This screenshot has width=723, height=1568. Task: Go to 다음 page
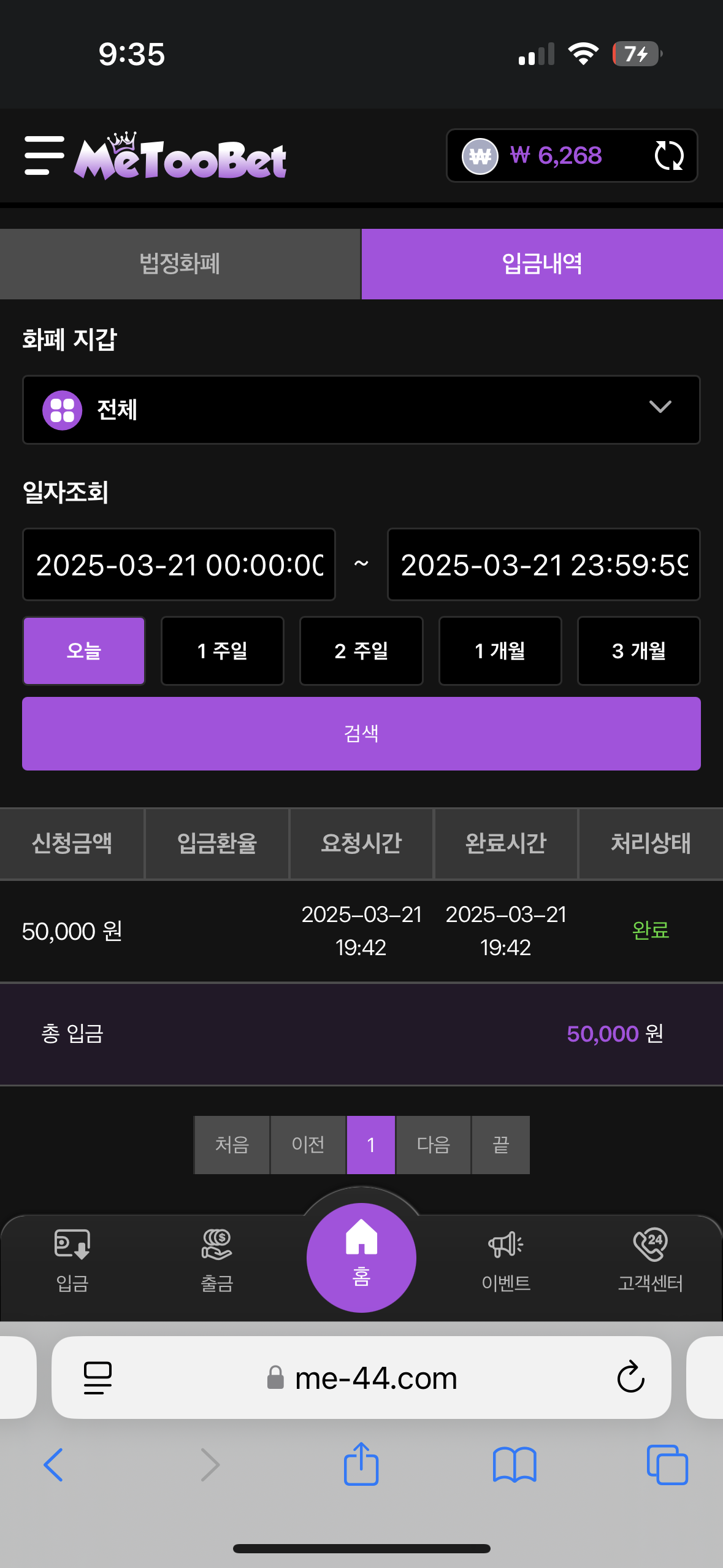click(x=434, y=1145)
